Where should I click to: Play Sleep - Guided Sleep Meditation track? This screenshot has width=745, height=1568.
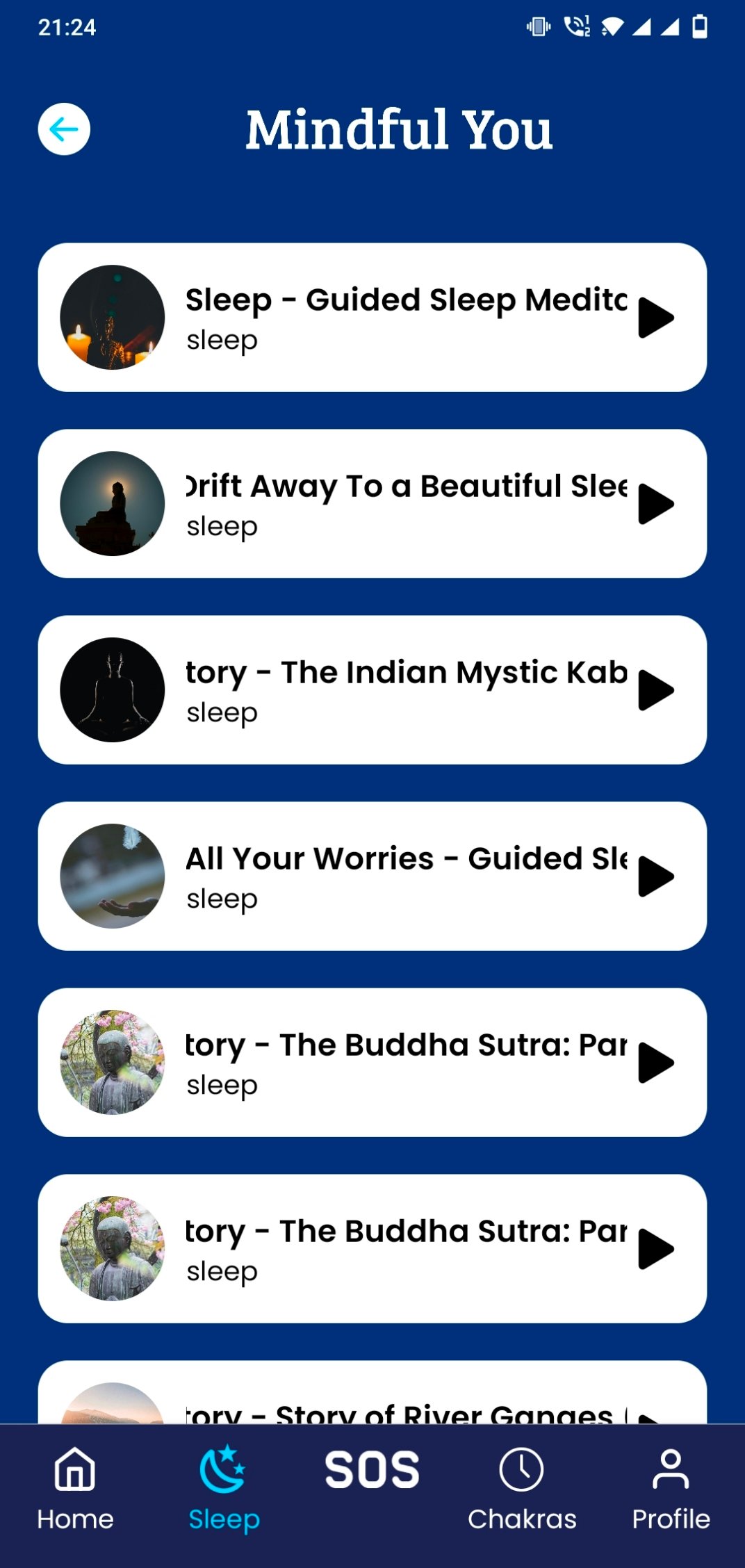point(655,318)
